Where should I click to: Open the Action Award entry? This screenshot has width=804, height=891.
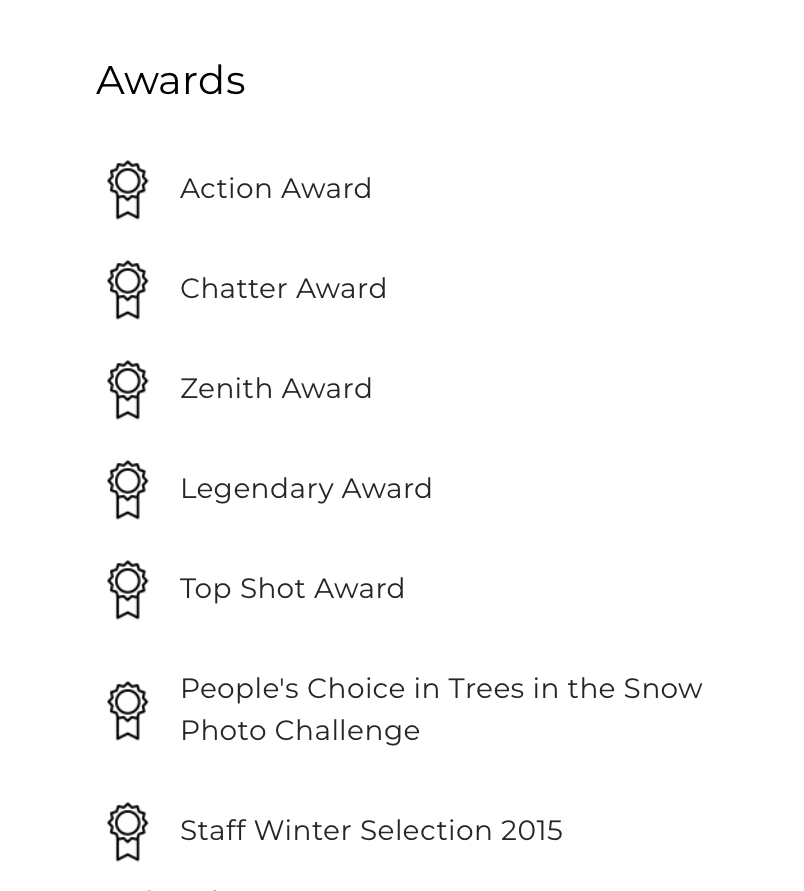(x=275, y=188)
